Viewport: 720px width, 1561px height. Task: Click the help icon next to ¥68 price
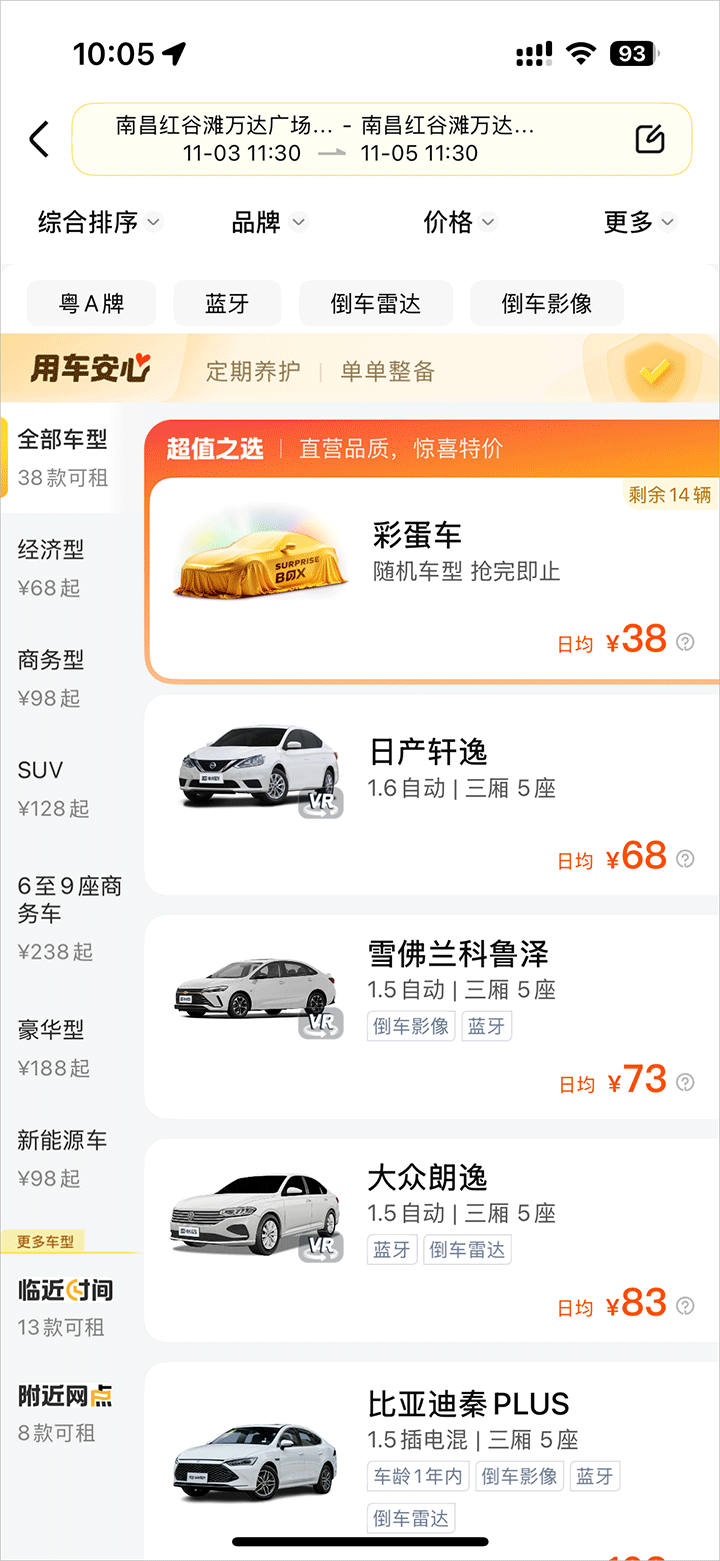pyautogui.click(x=684, y=860)
